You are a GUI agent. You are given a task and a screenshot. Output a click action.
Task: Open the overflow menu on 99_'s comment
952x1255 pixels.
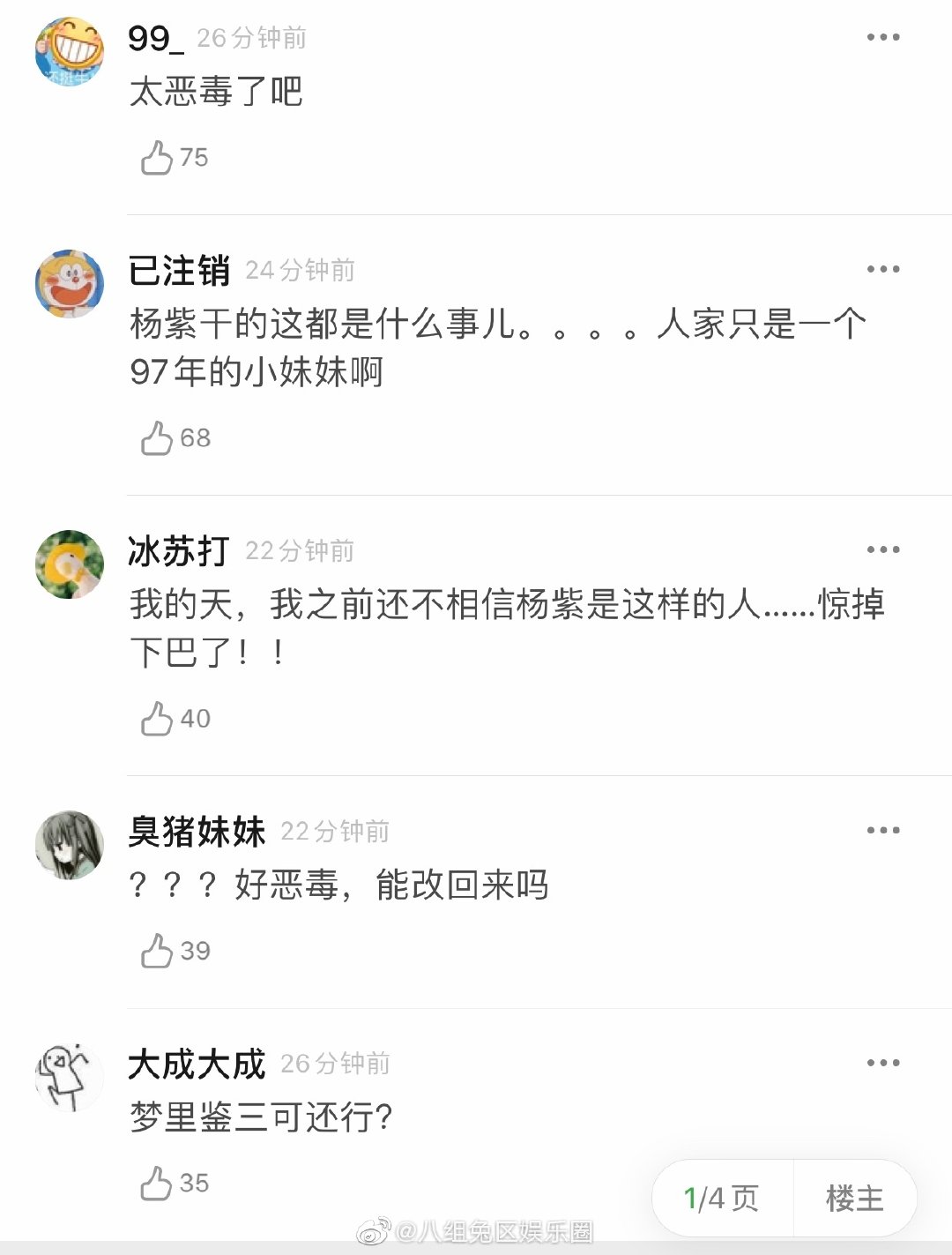point(882,38)
